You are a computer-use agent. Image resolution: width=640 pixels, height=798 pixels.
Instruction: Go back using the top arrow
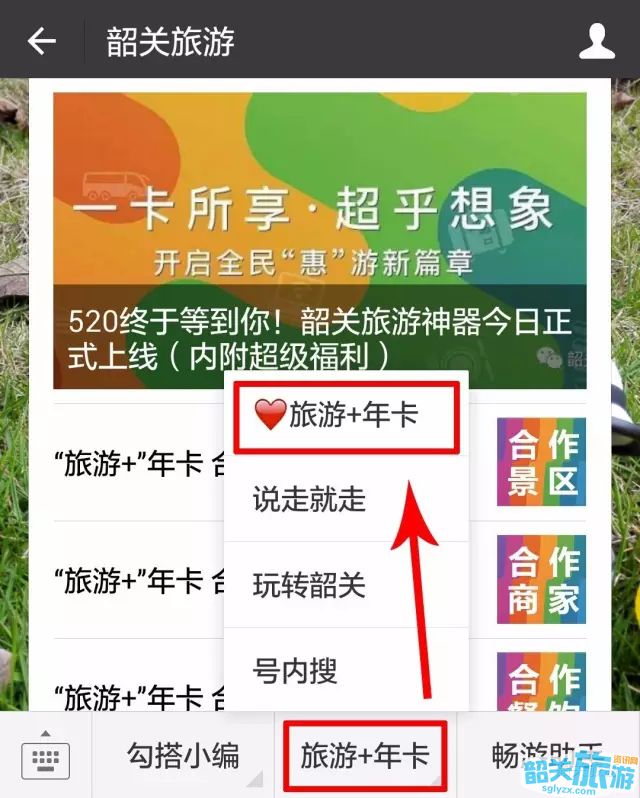coord(41,41)
